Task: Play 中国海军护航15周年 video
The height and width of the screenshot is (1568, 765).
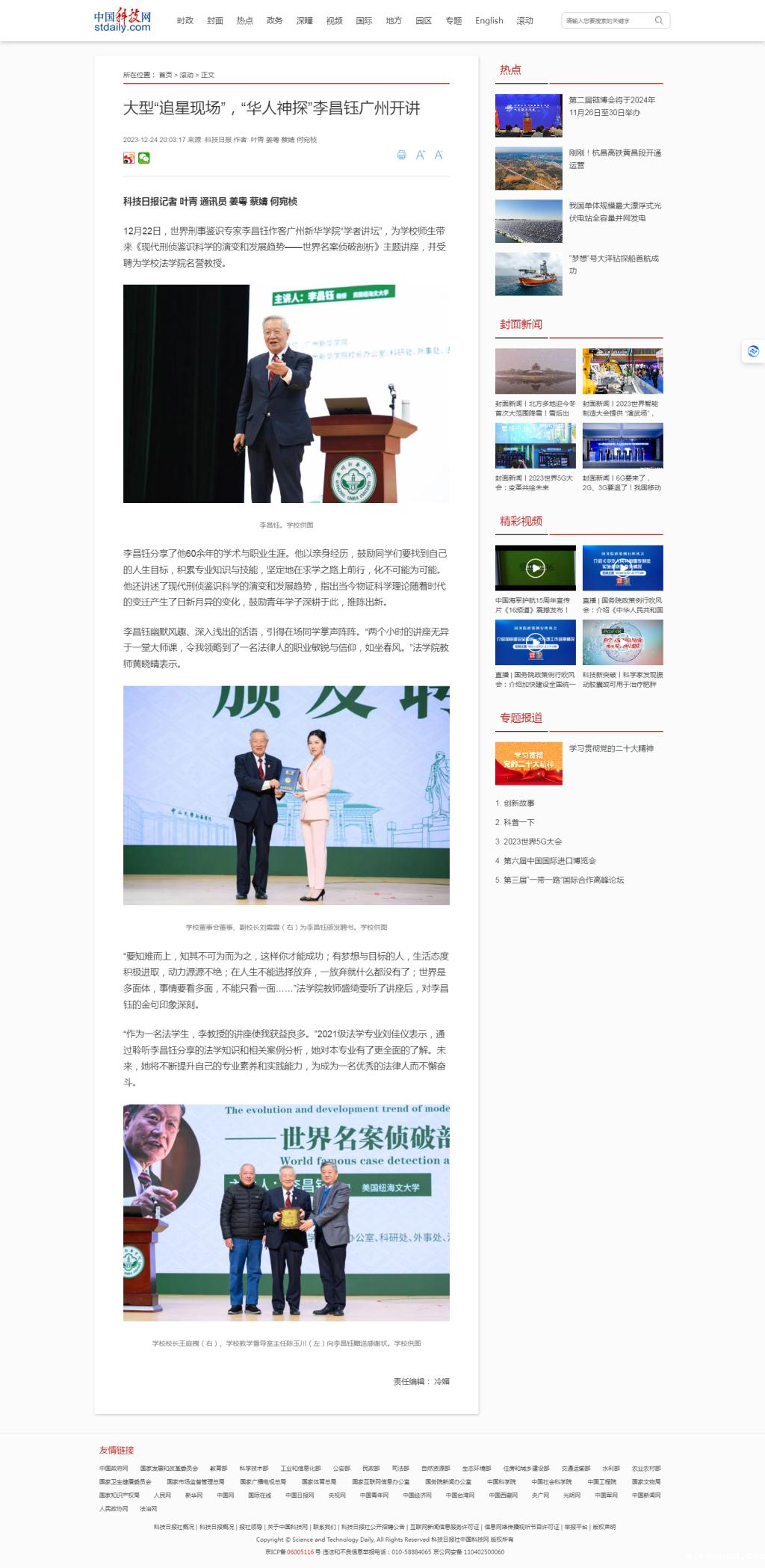Action: click(535, 568)
